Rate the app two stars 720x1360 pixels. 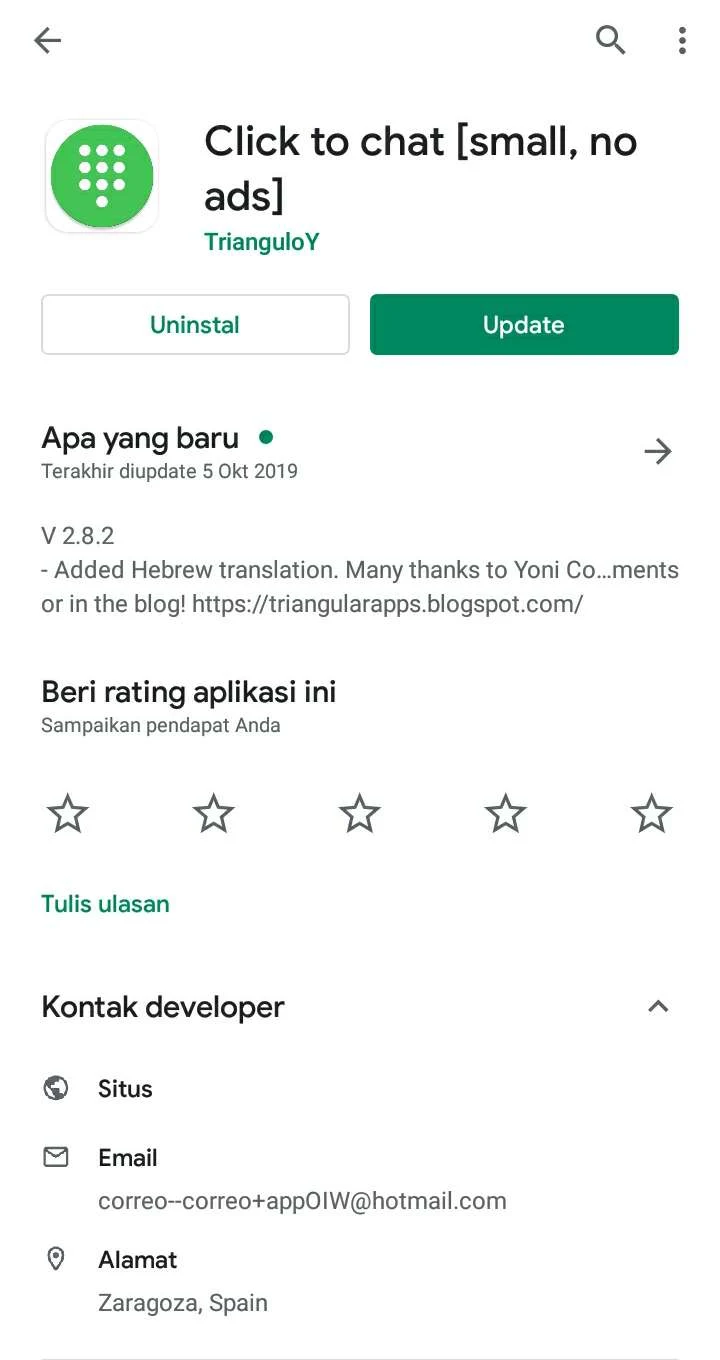213,814
